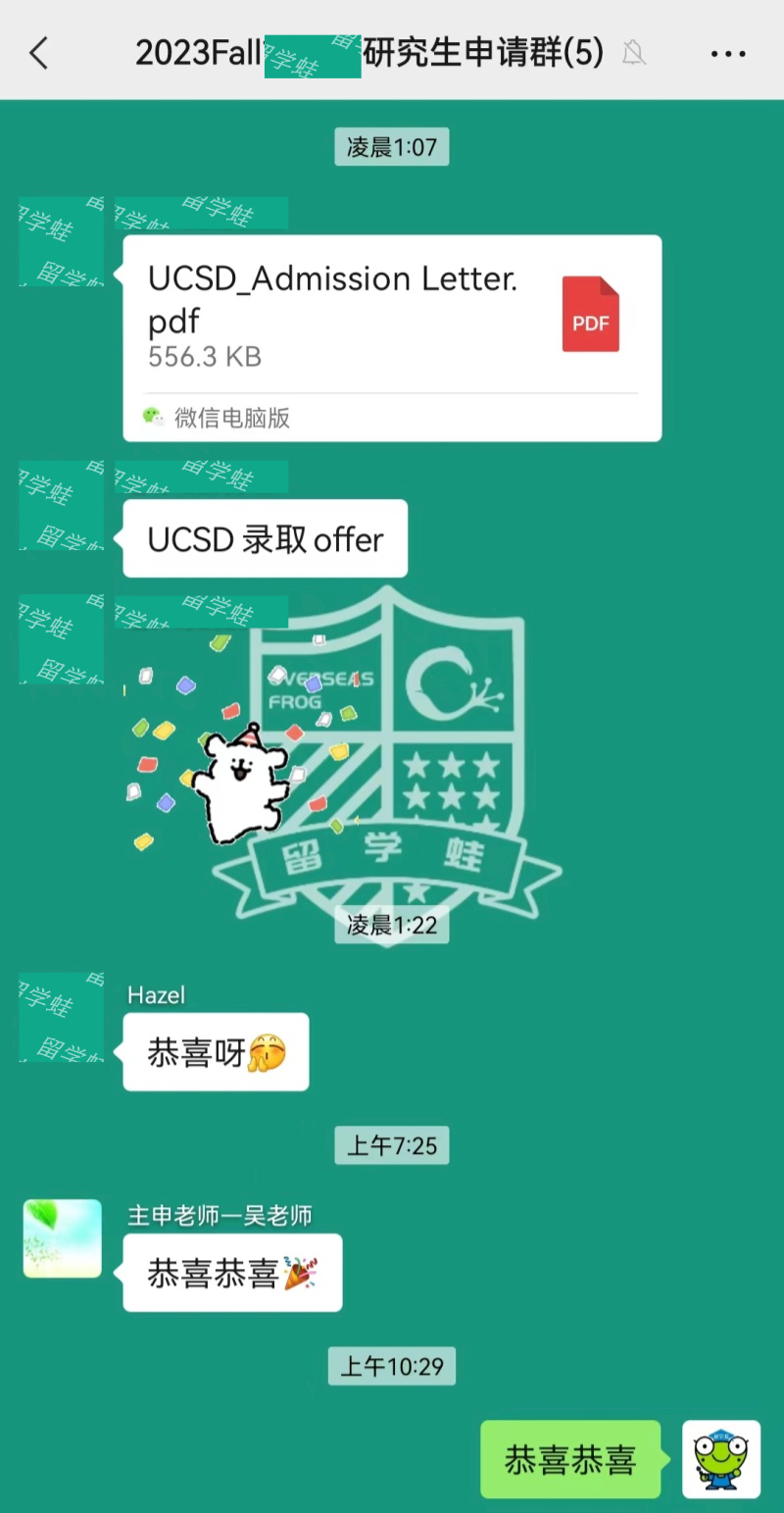Tap the 凌晨1:07 timestamp label
Screen dimensions: 784x1513
[392, 146]
